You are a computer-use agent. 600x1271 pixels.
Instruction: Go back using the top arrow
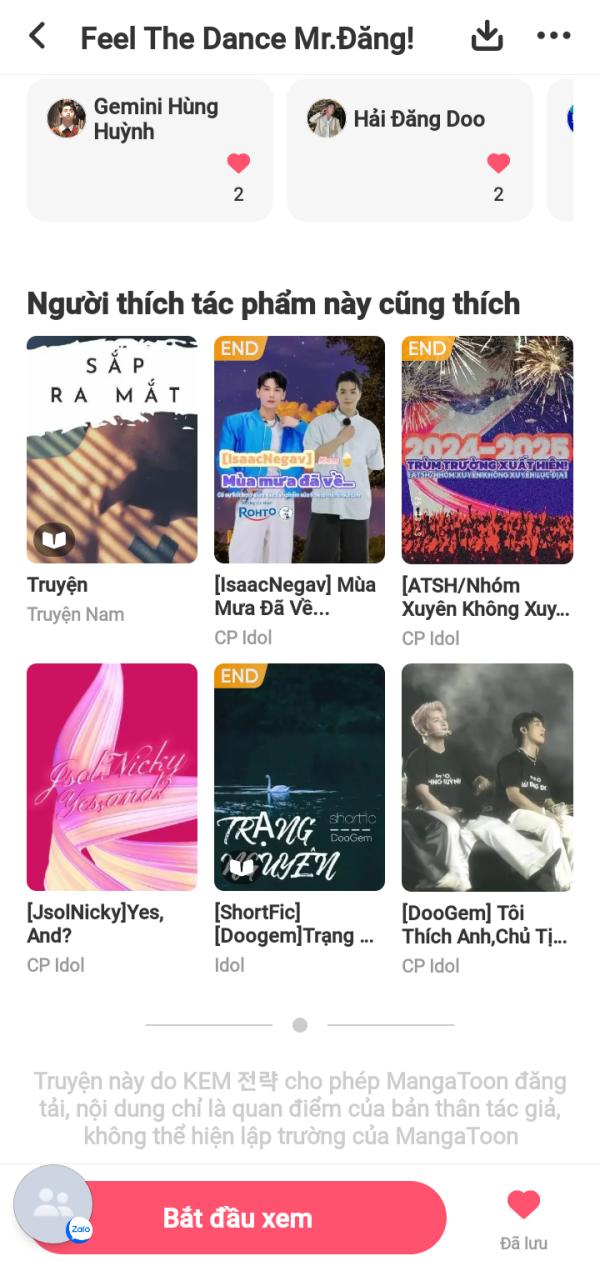click(37, 37)
